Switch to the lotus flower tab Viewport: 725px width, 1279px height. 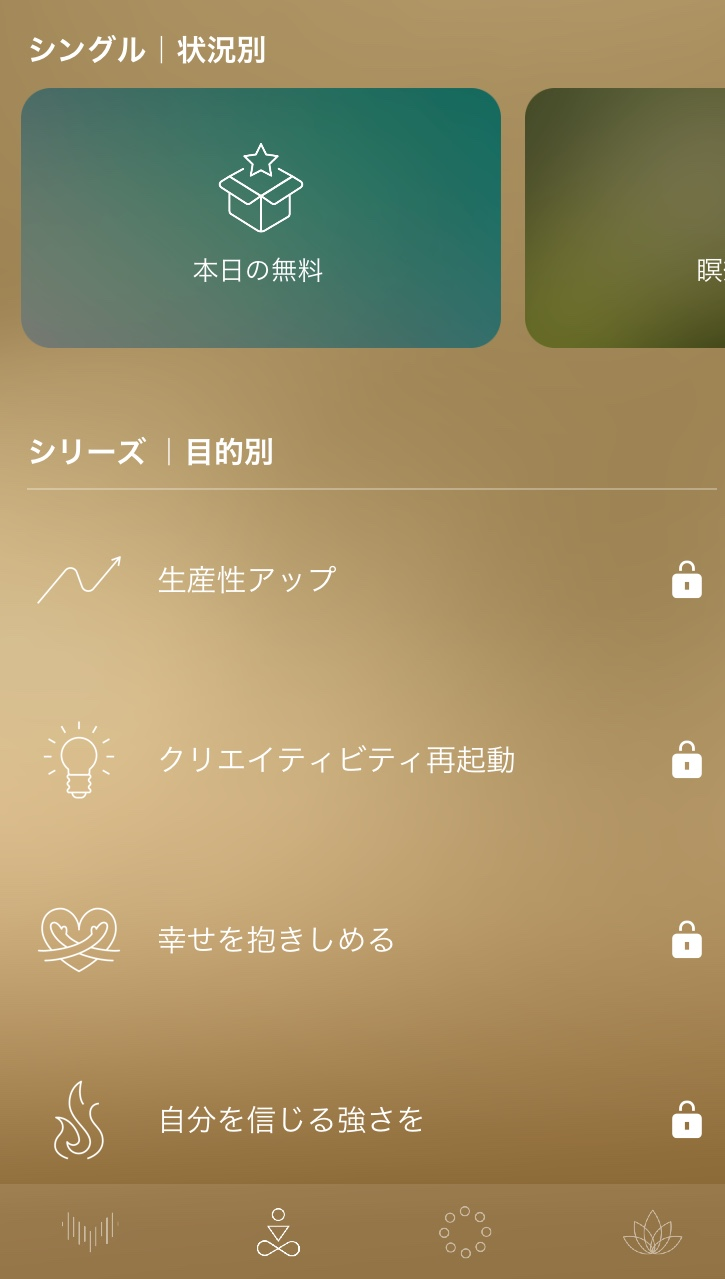coord(652,1232)
